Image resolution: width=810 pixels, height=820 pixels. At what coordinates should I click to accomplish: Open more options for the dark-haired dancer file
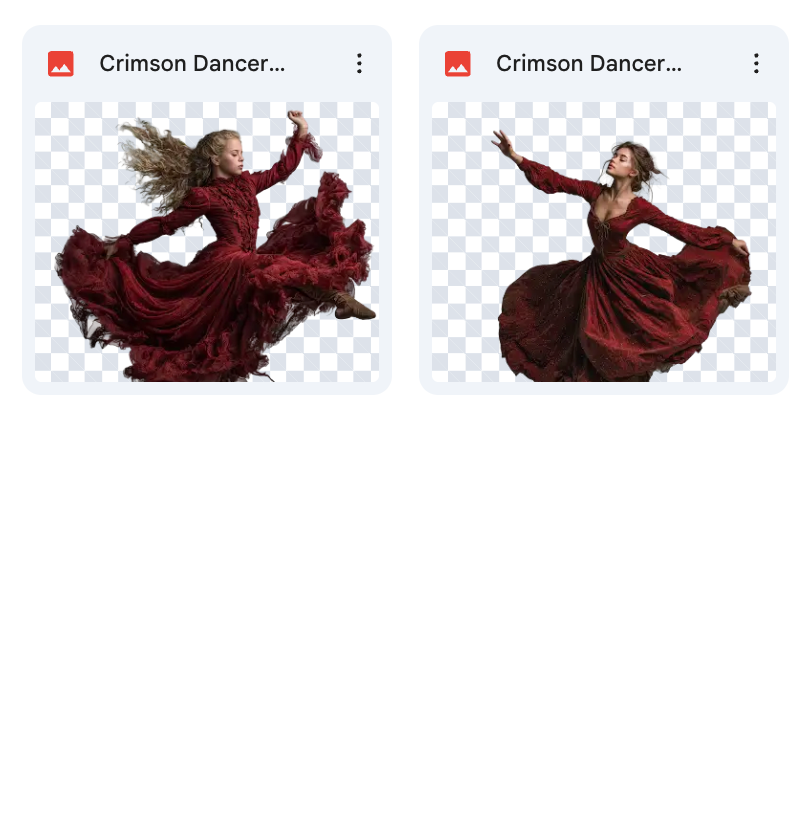pyautogui.click(x=756, y=64)
